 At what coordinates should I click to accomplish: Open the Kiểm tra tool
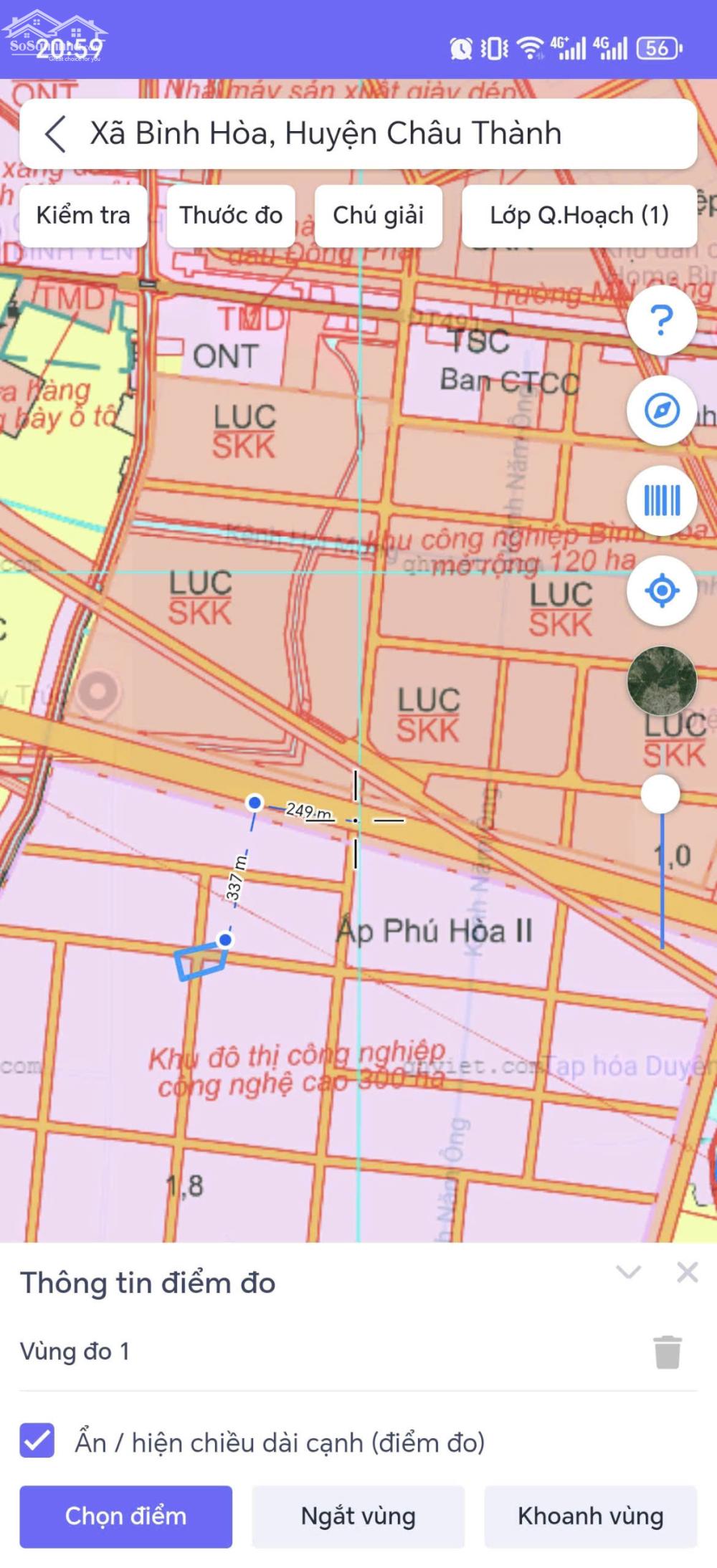[83, 215]
